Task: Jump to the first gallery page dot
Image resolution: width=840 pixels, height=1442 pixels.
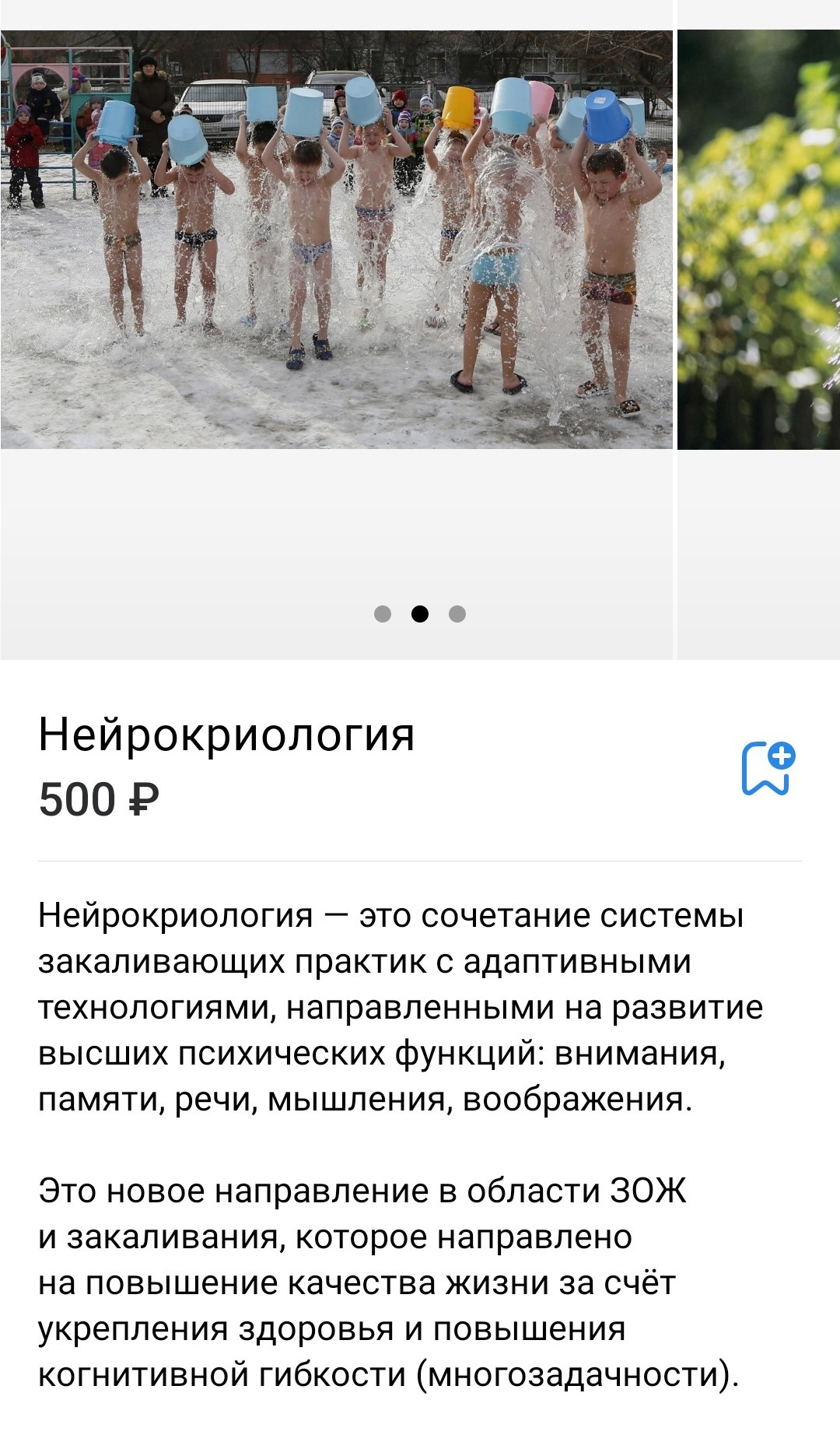Action: 383,614
